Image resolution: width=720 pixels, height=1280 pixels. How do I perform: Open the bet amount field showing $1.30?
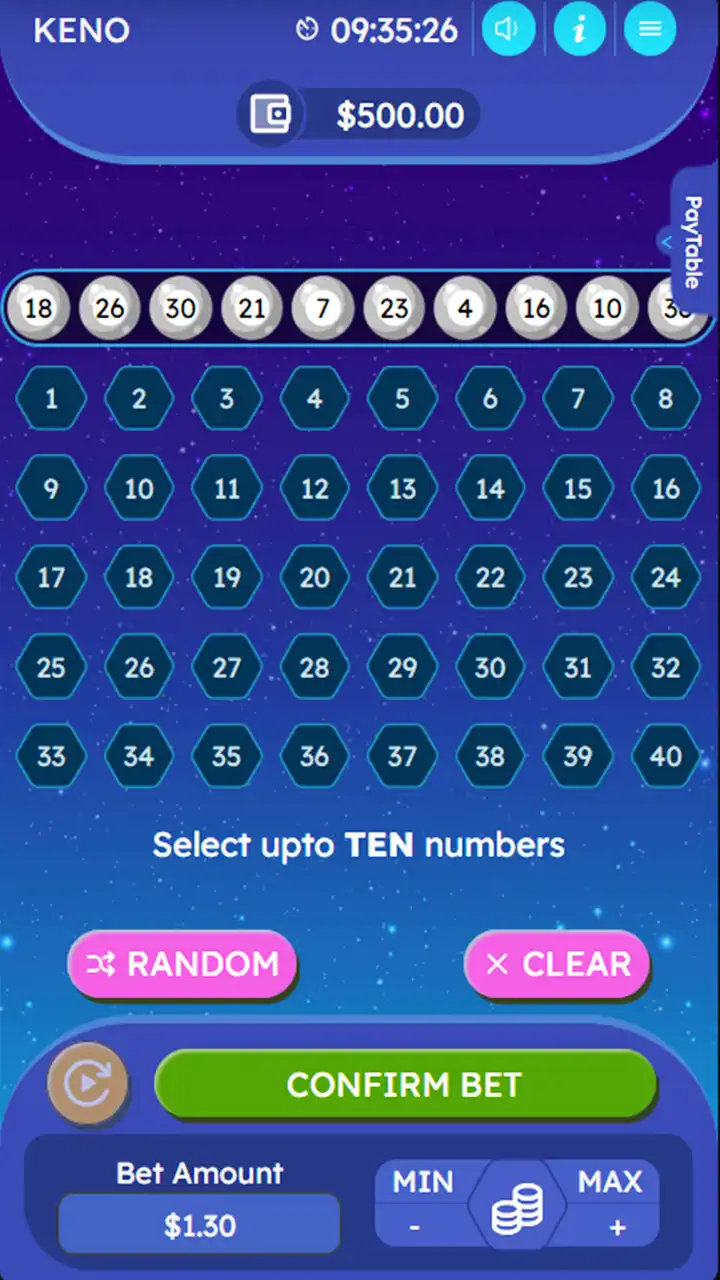click(x=199, y=1226)
